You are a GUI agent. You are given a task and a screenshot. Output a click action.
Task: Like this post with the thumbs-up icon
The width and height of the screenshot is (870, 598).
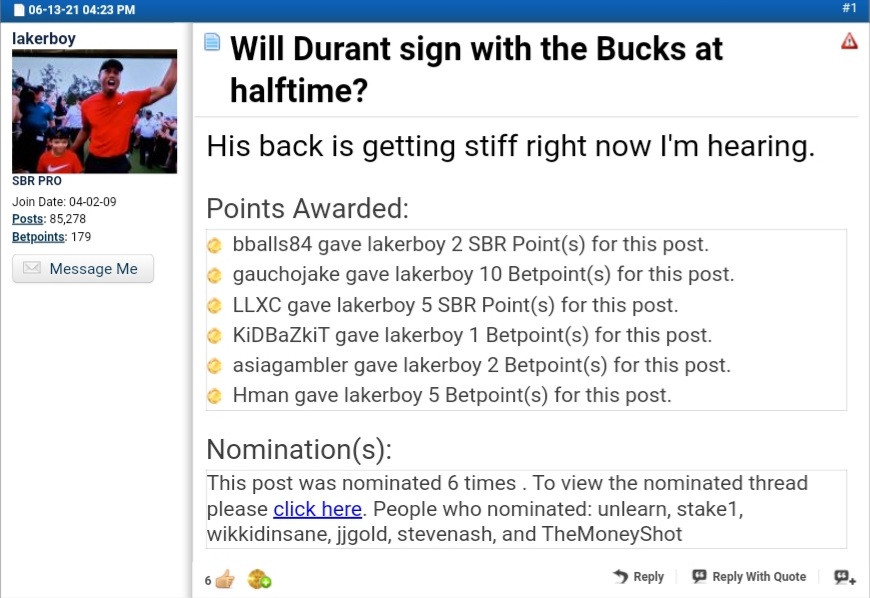pos(224,579)
